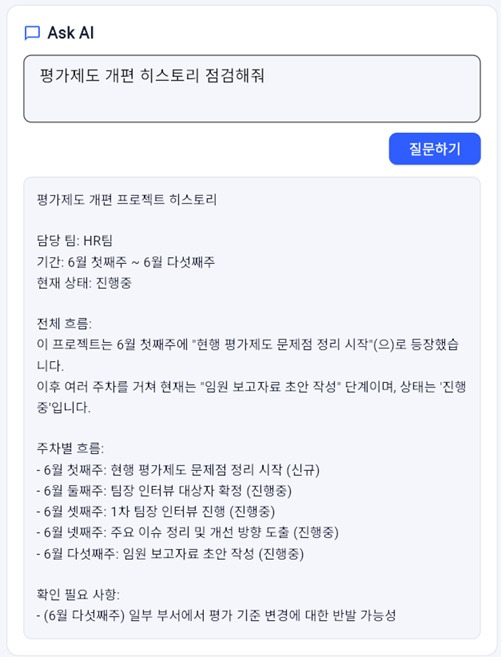Viewport: 501px width, 657px height.
Task: Submit the question with 질문하기 button
Action: [x=434, y=149]
